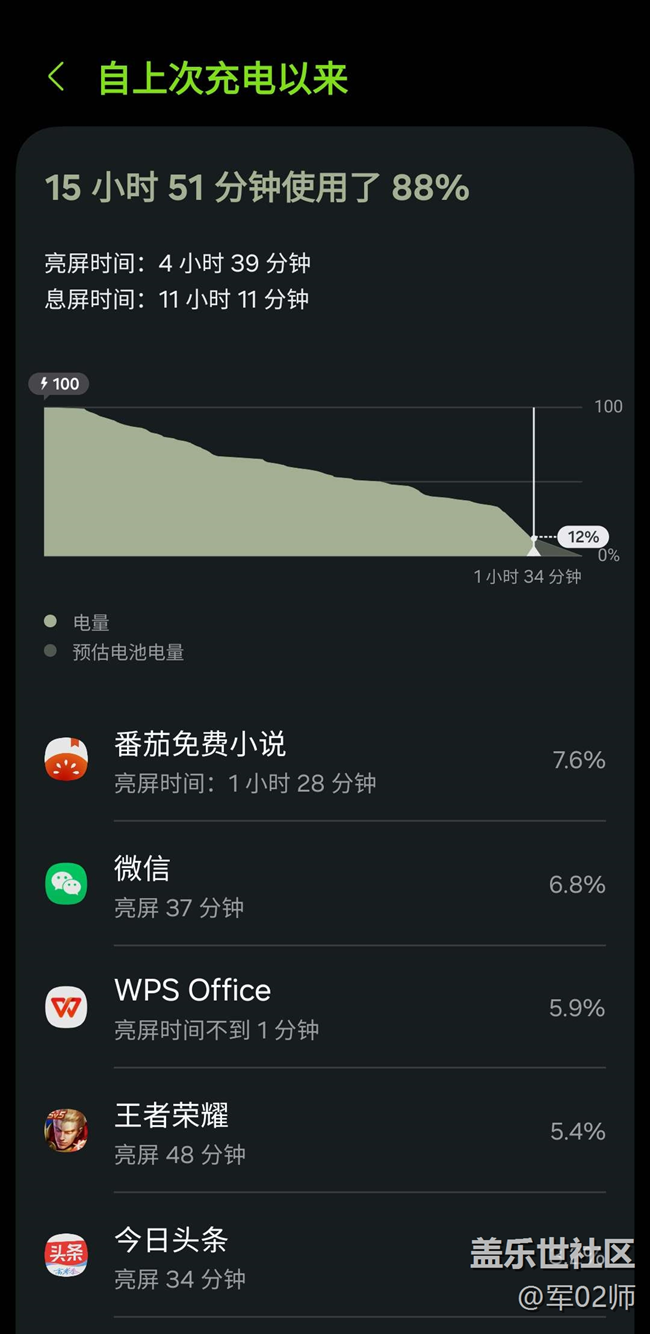Open 番茄免费小说 battery usage details
The width and height of the screenshot is (650, 1334).
tap(324, 761)
